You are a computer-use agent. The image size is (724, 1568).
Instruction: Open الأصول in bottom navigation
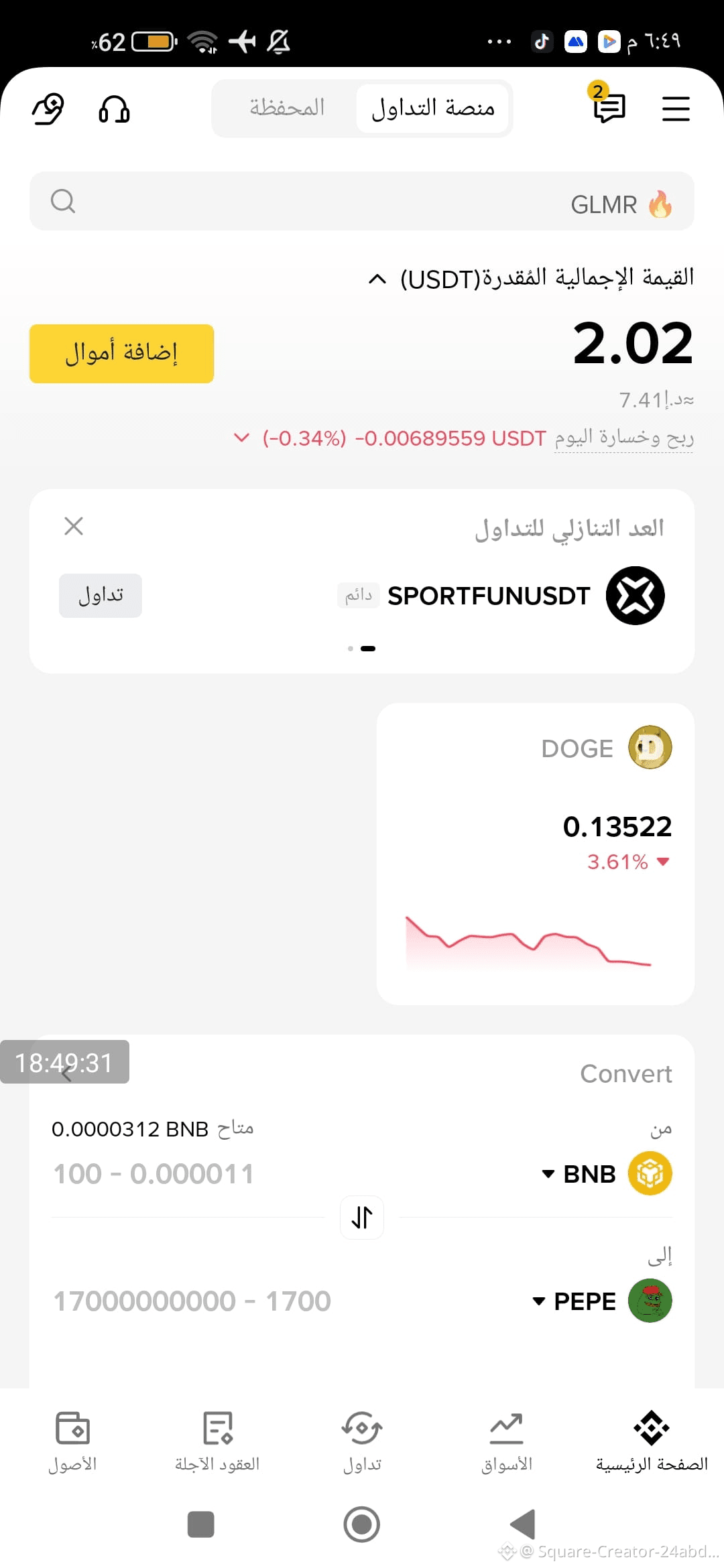pyautogui.click(x=72, y=1442)
